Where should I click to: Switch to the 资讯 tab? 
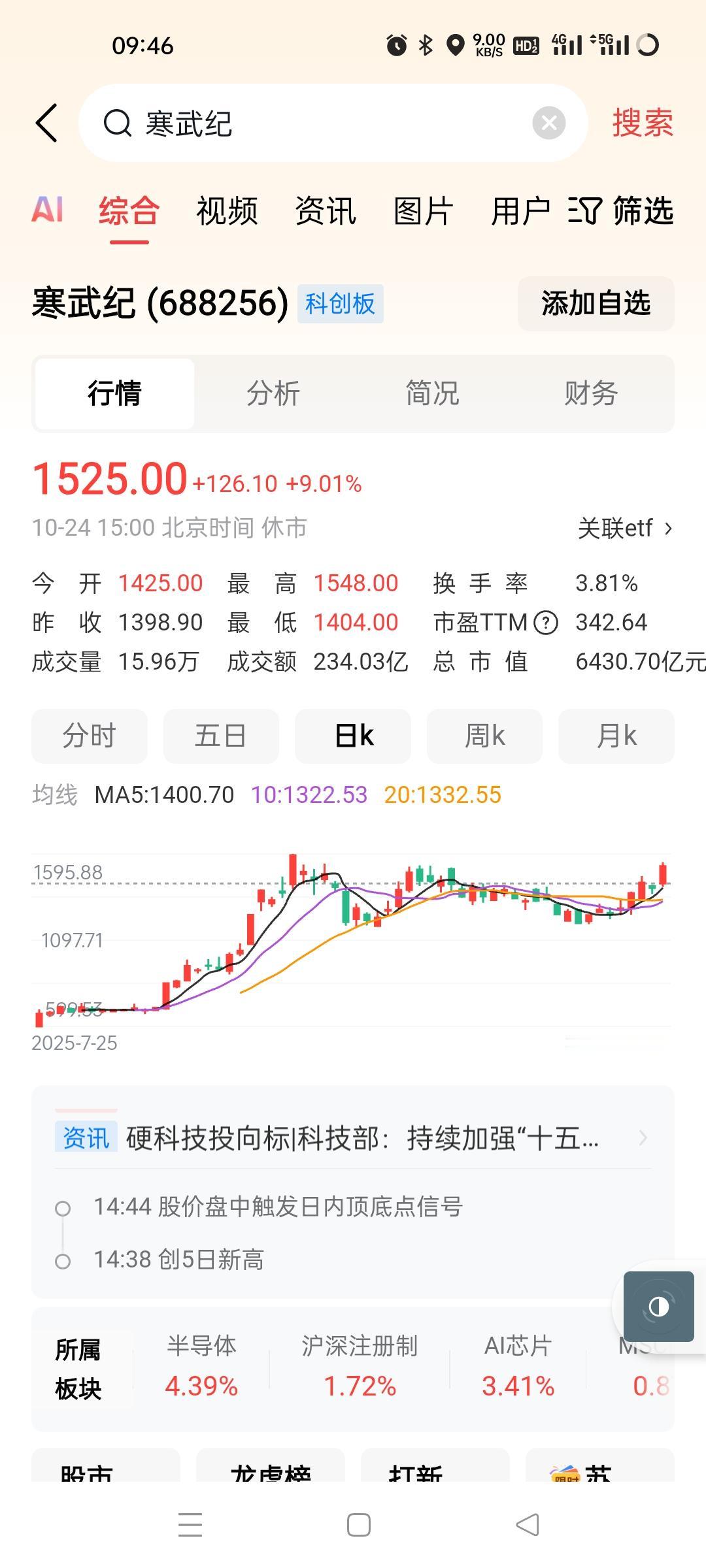325,211
